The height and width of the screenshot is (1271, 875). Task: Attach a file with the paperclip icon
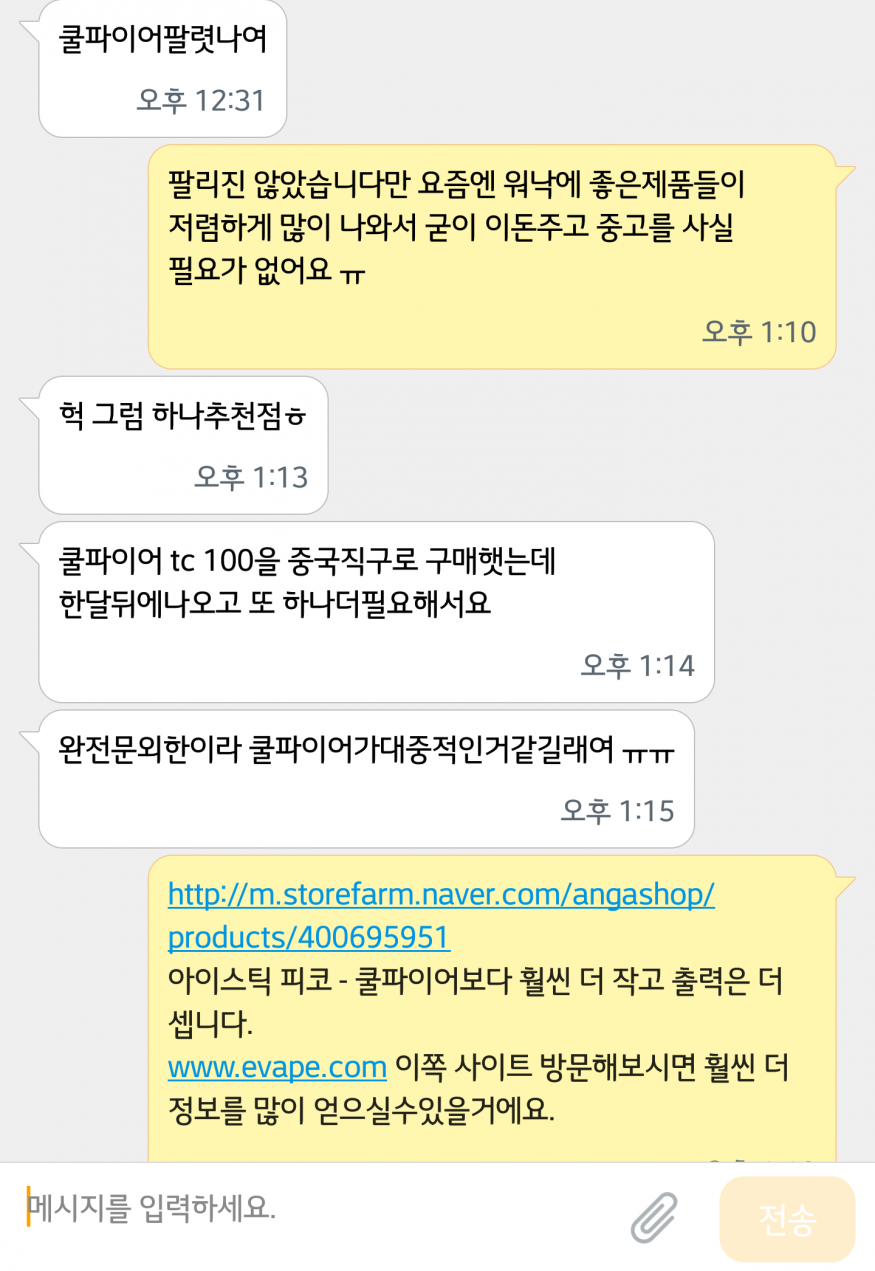(654, 1217)
